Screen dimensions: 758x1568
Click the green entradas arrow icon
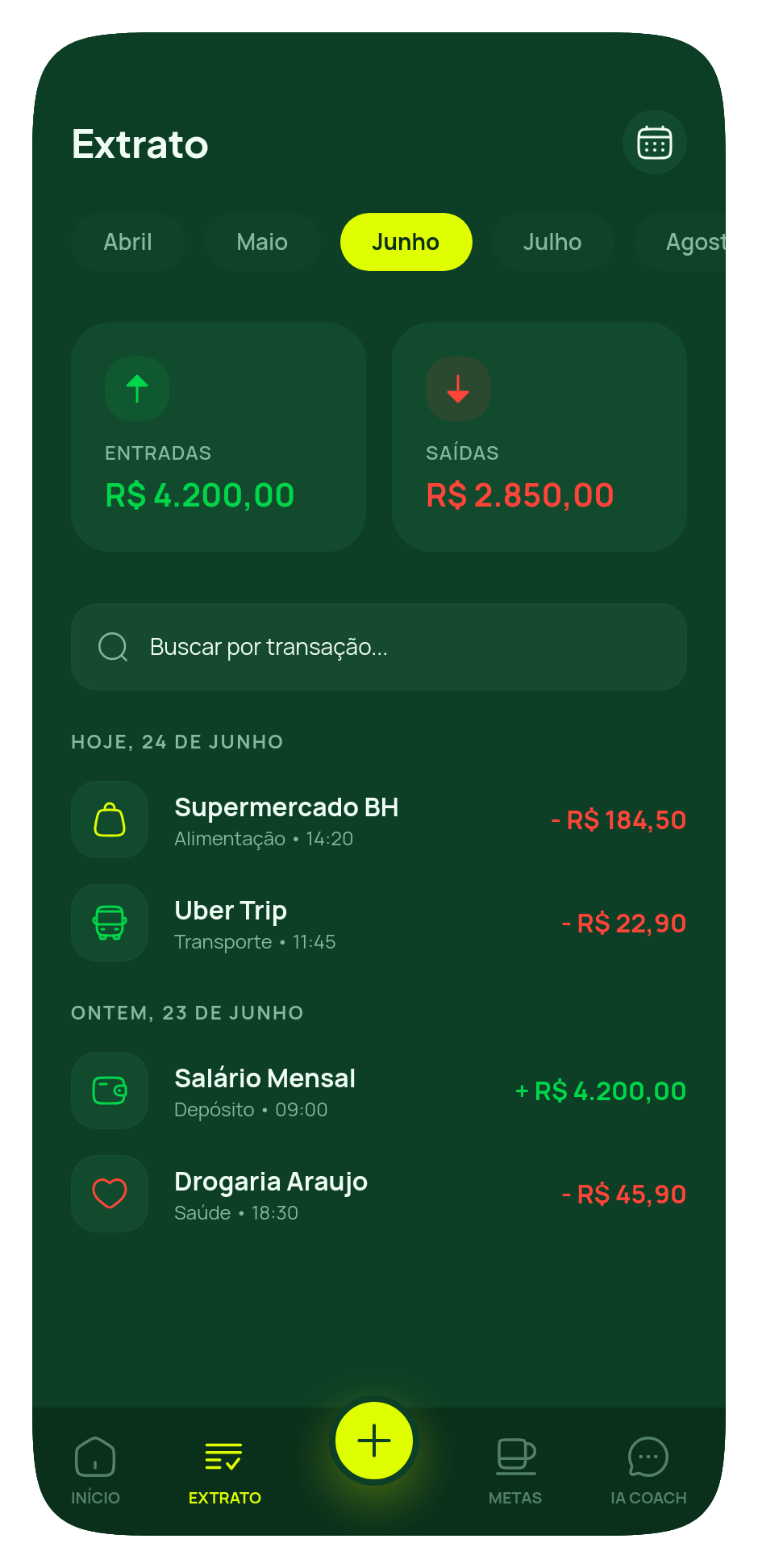[x=136, y=390]
